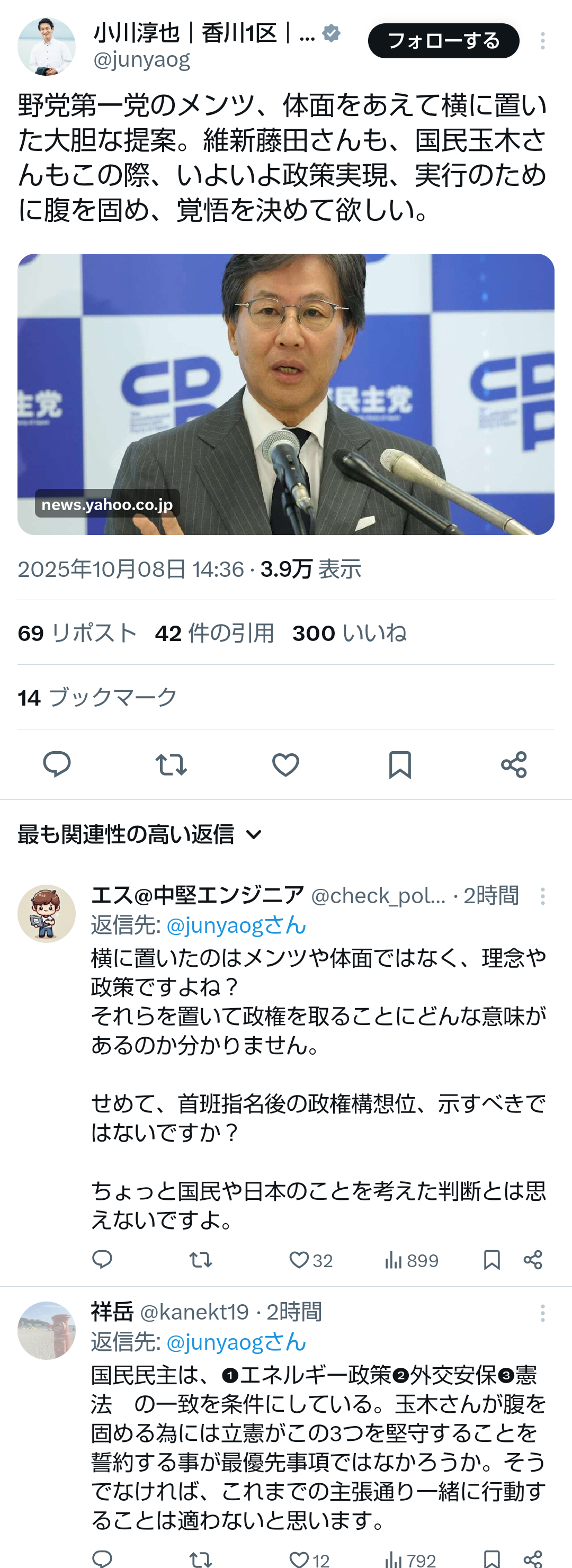Screen dimensions: 572x1568
Task: Like エス@中堅エンジニア's reply
Action: (x=299, y=1260)
